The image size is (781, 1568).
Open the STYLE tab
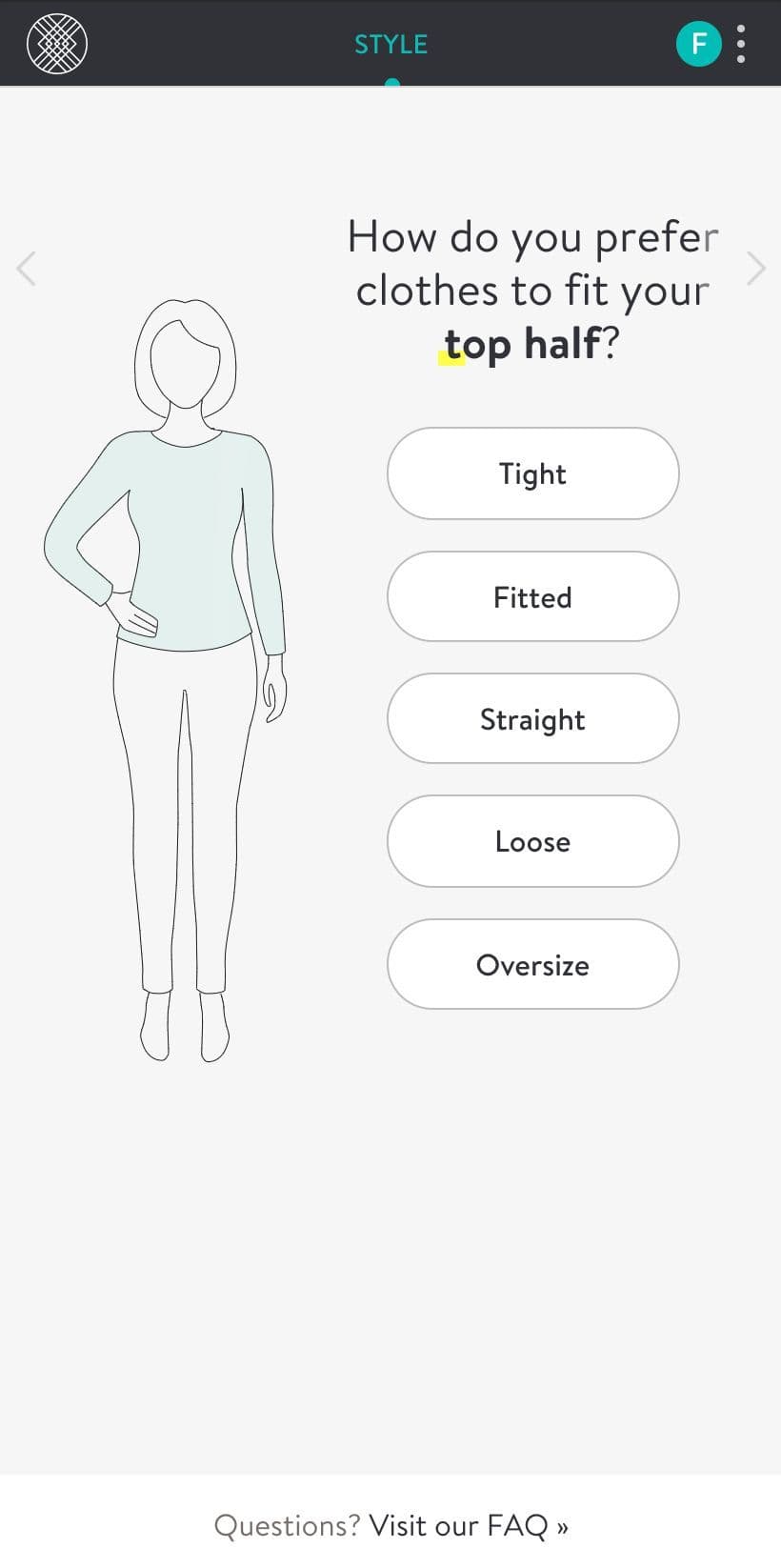click(390, 44)
